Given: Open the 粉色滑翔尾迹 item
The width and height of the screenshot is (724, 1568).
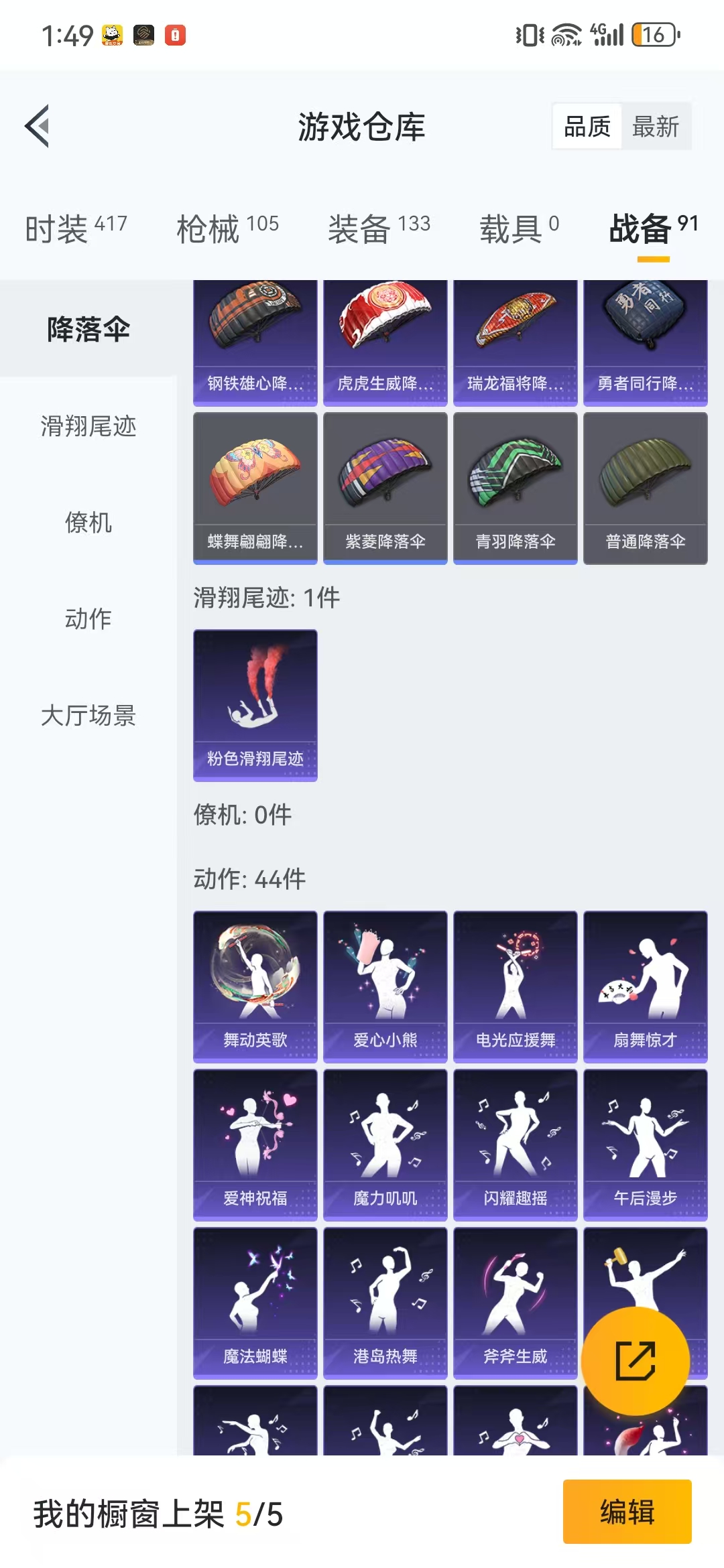Looking at the screenshot, I should click(x=255, y=706).
